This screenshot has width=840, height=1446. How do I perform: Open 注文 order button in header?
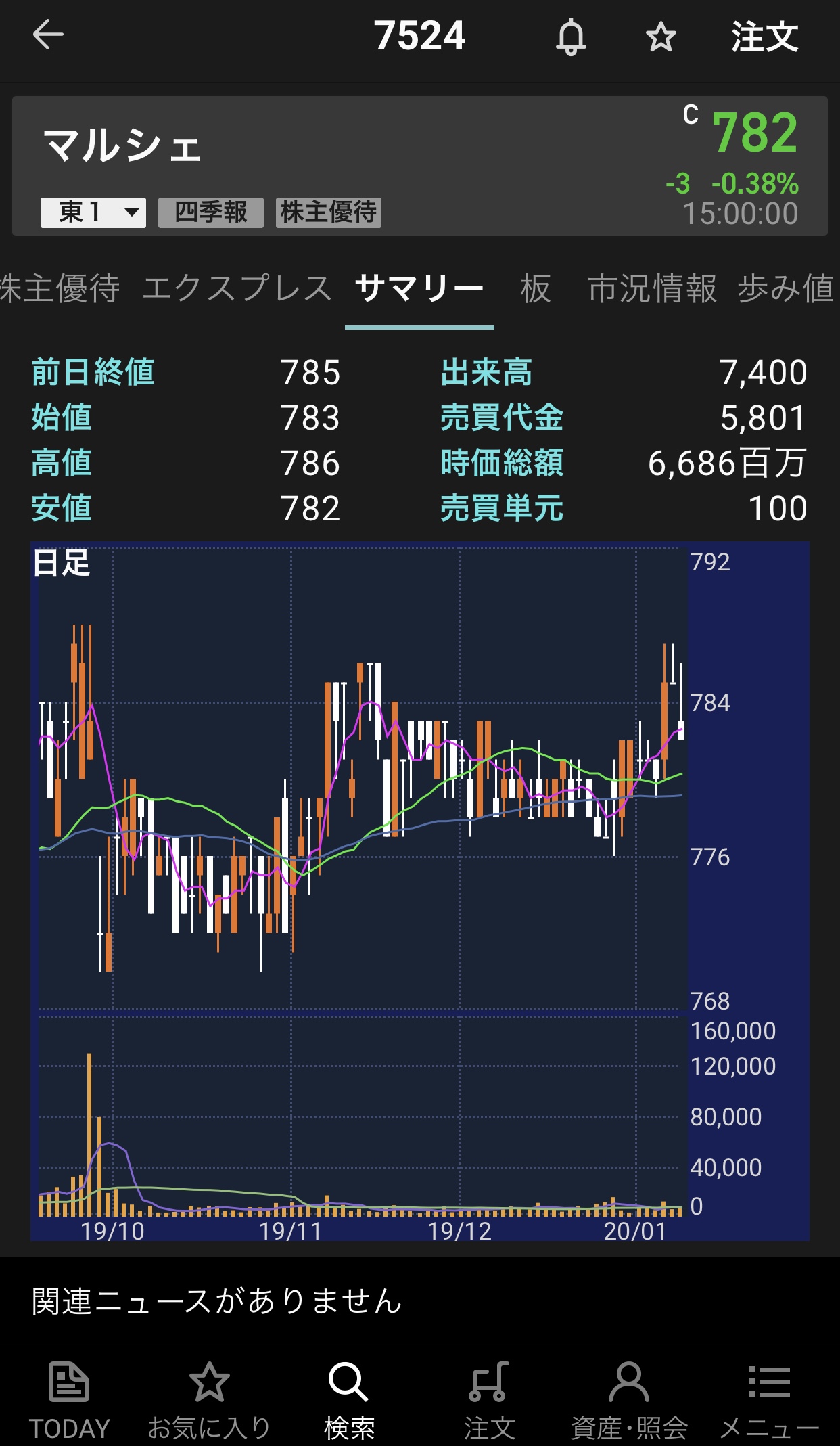[764, 37]
